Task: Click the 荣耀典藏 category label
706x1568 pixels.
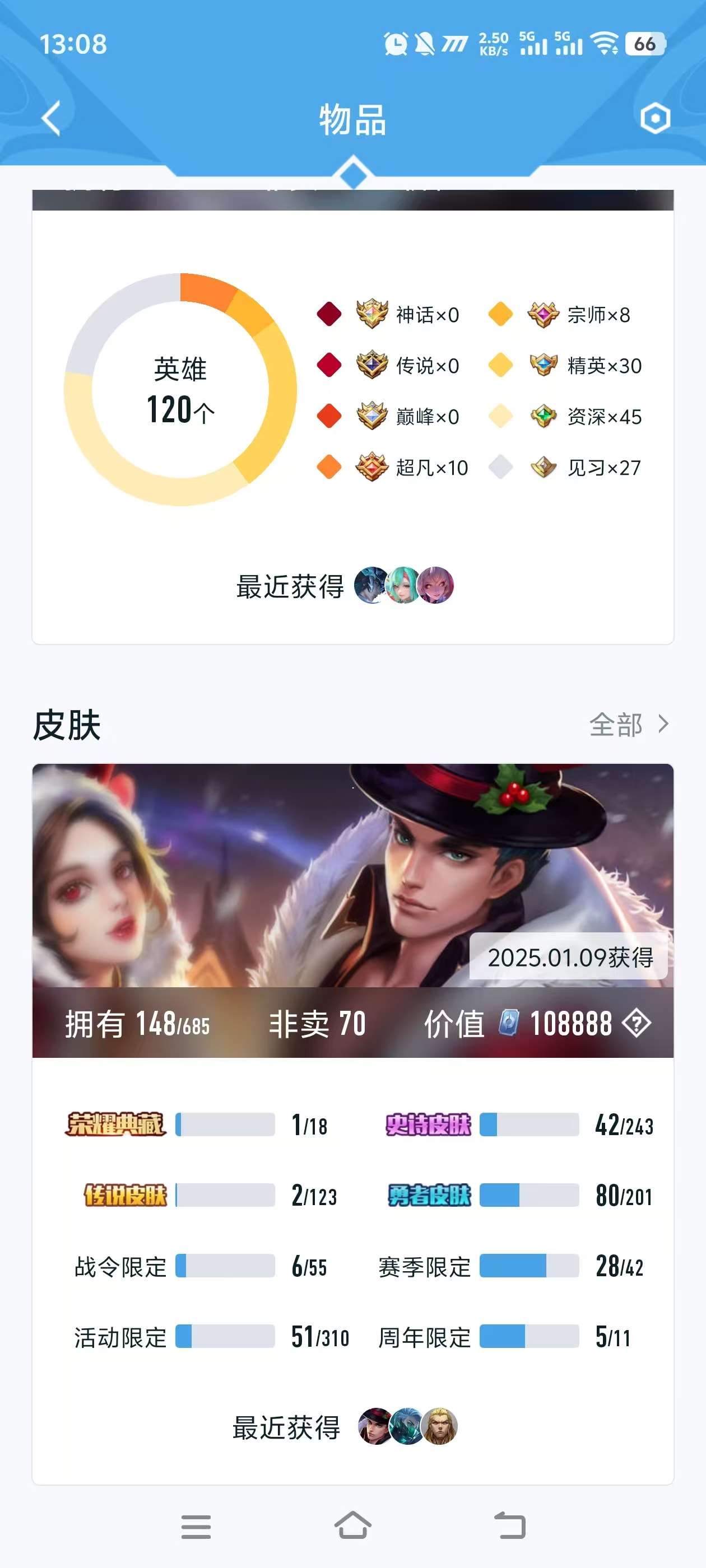Action: [118, 1124]
